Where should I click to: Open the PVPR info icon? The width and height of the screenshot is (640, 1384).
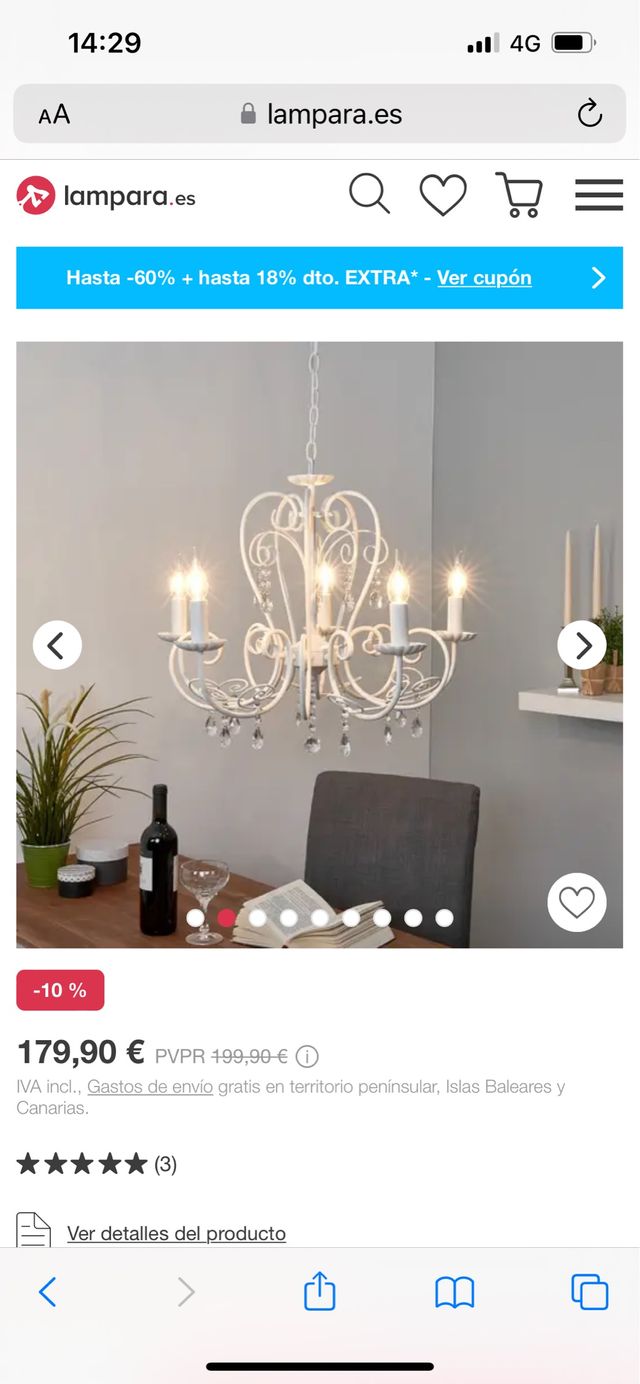coord(308,1056)
